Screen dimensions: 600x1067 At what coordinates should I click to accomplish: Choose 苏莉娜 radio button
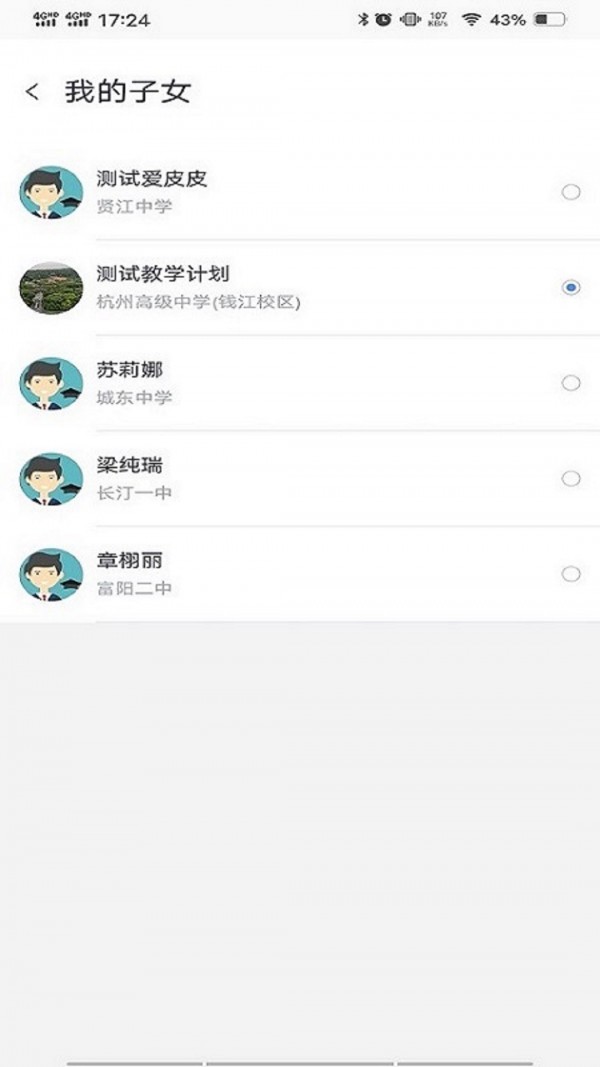click(x=571, y=383)
